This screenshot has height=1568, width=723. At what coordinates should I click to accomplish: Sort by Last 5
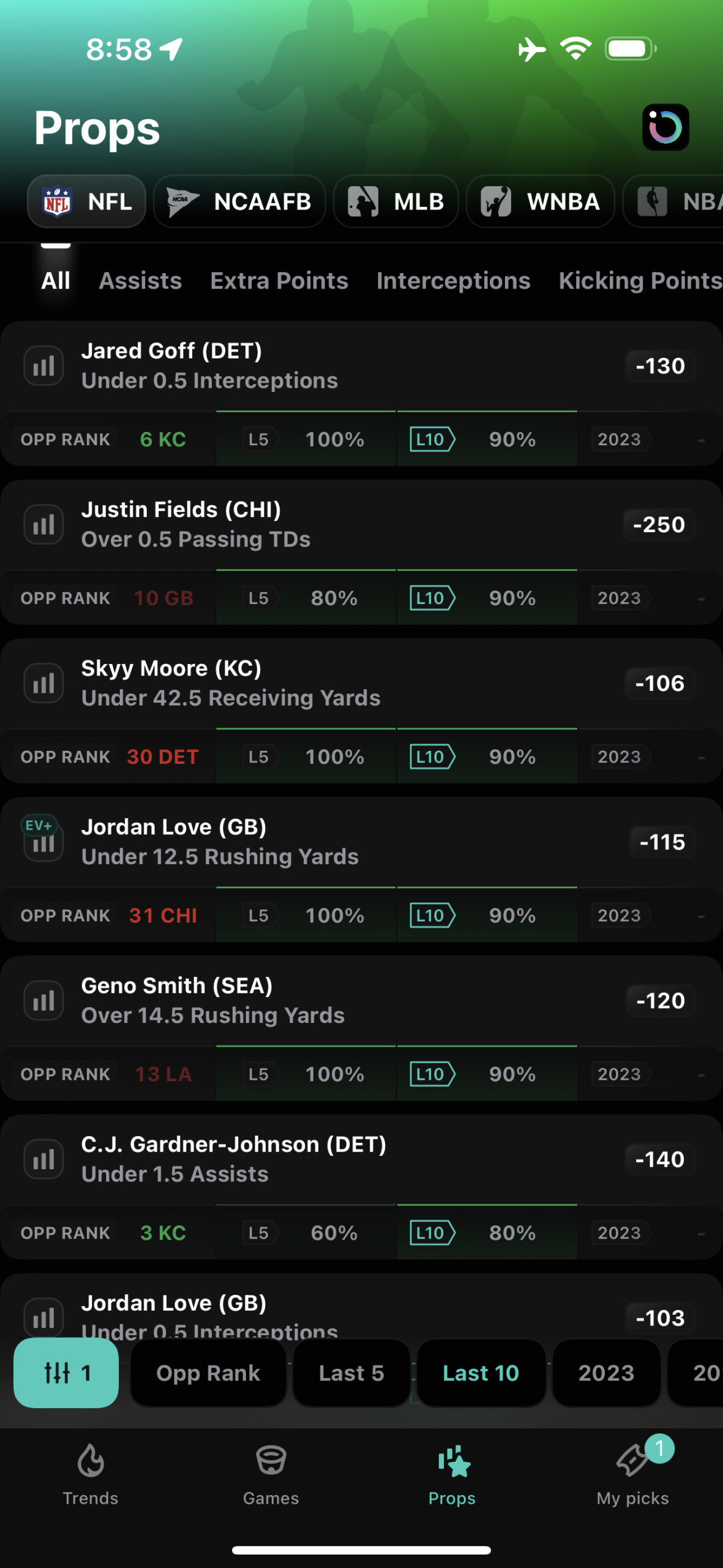[351, 1373]
